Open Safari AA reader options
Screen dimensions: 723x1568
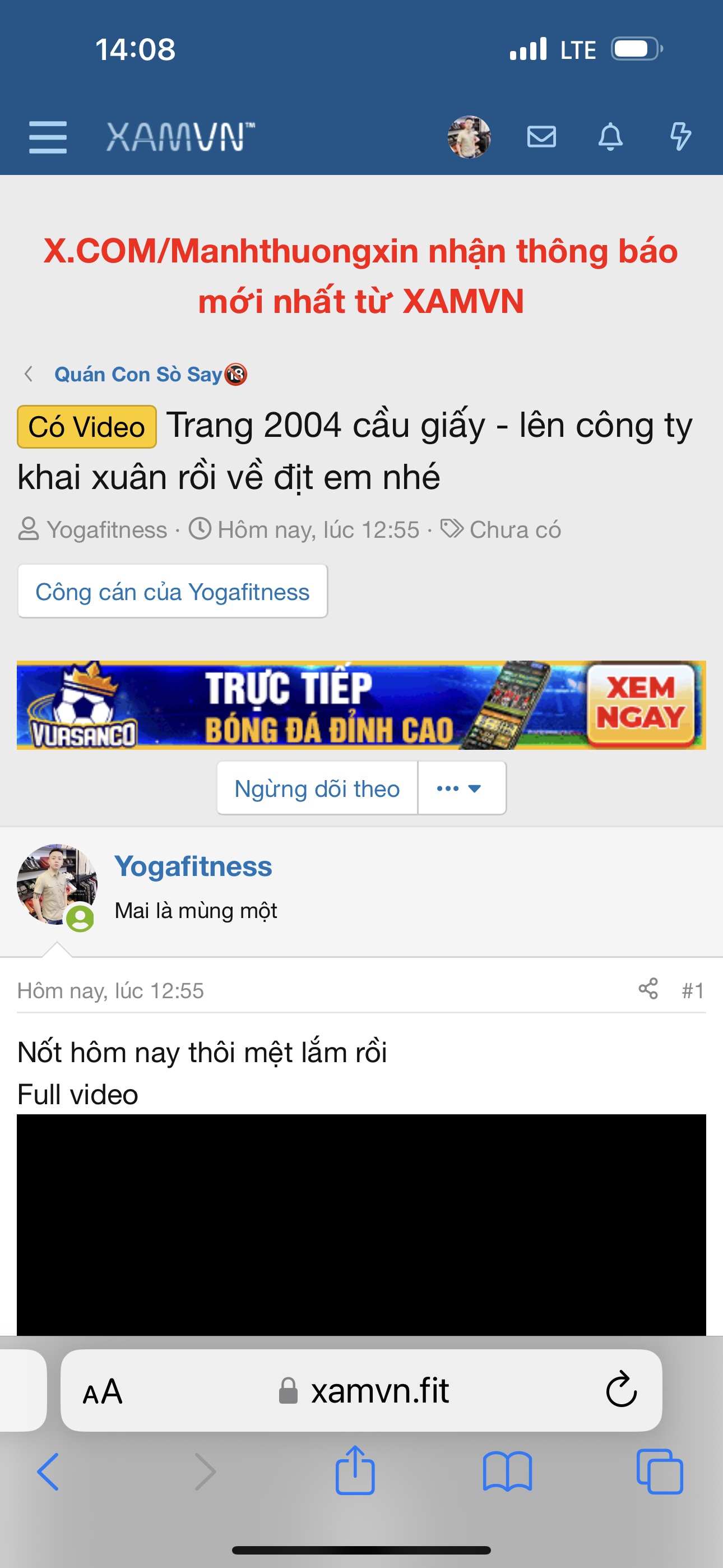coord(103,1391)
